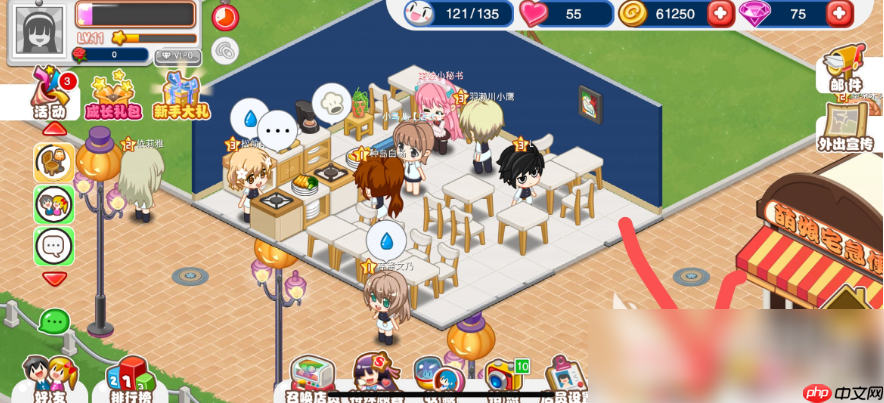
Task: Open the 召唤店员 summon clerk menu
Action: click(x=312, y=379)
